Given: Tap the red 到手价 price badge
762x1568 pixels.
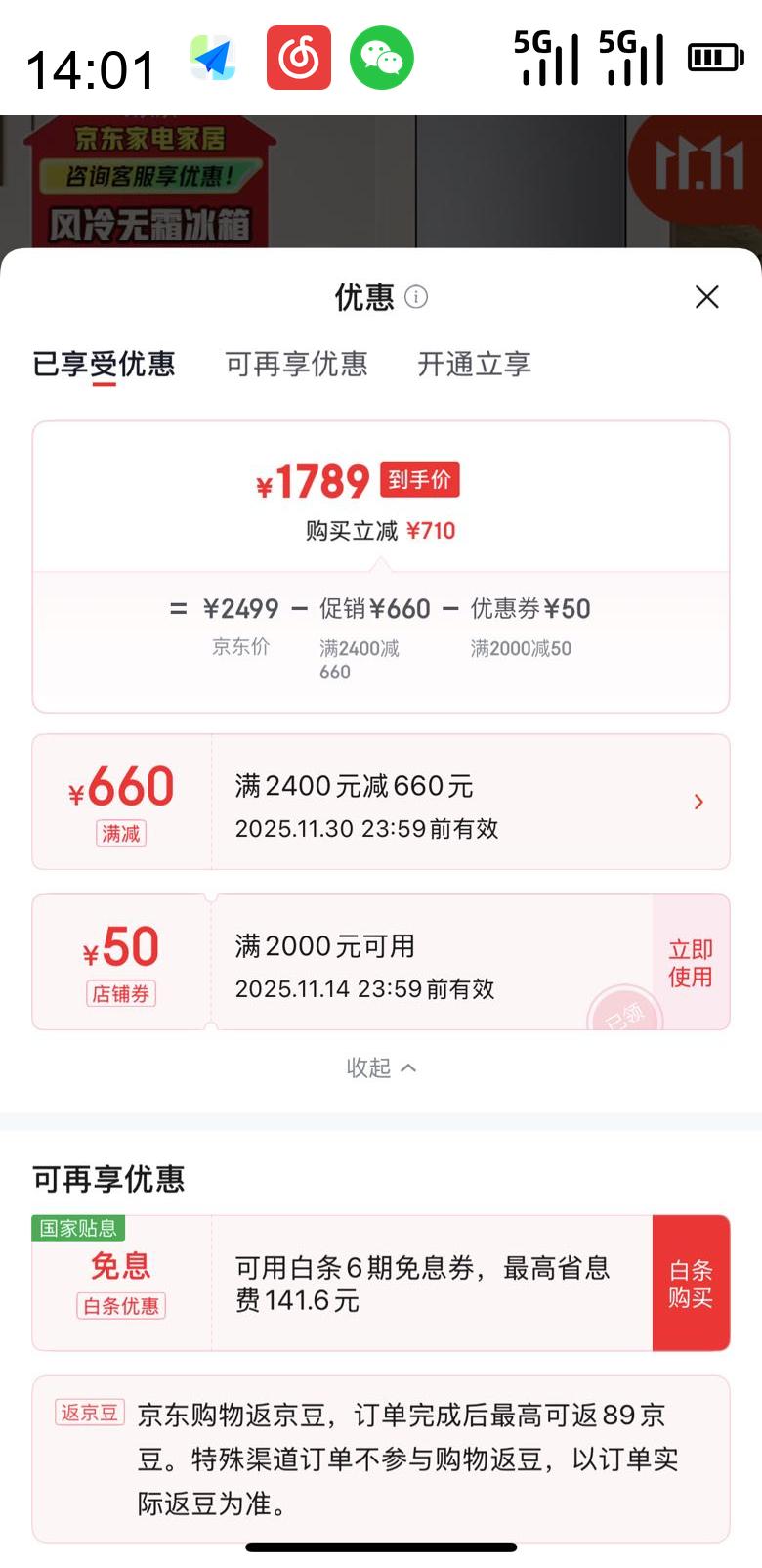Looking at the screenshot, I should 419,479.
